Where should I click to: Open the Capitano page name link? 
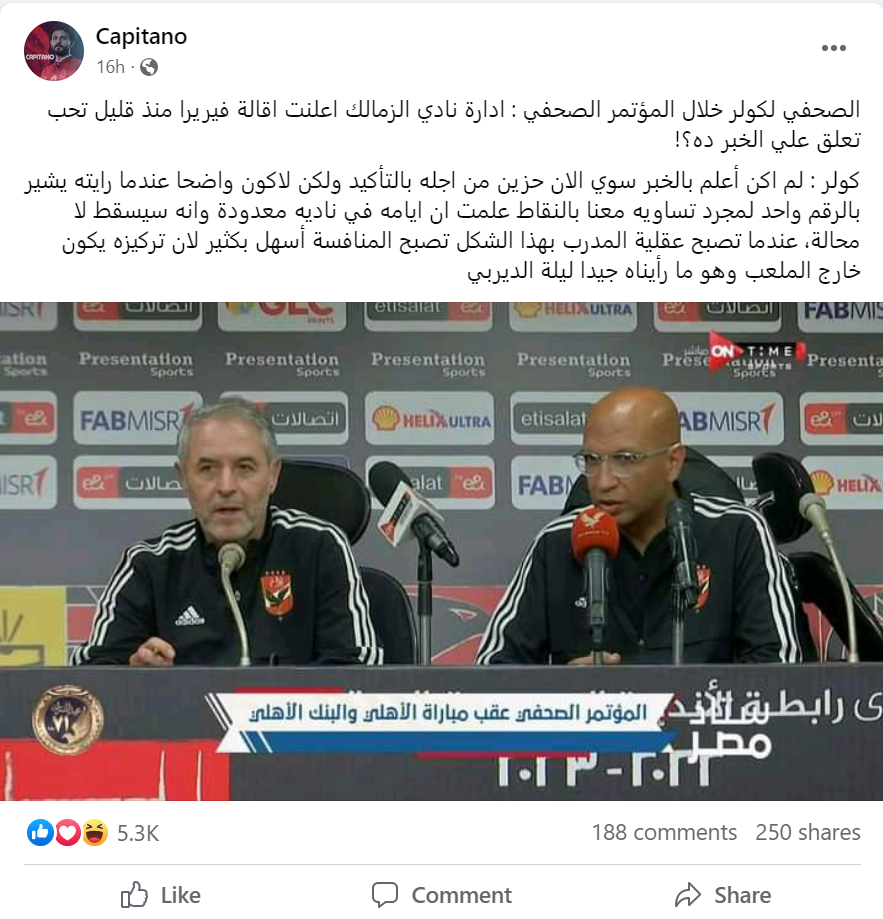[x=141, y=37]
